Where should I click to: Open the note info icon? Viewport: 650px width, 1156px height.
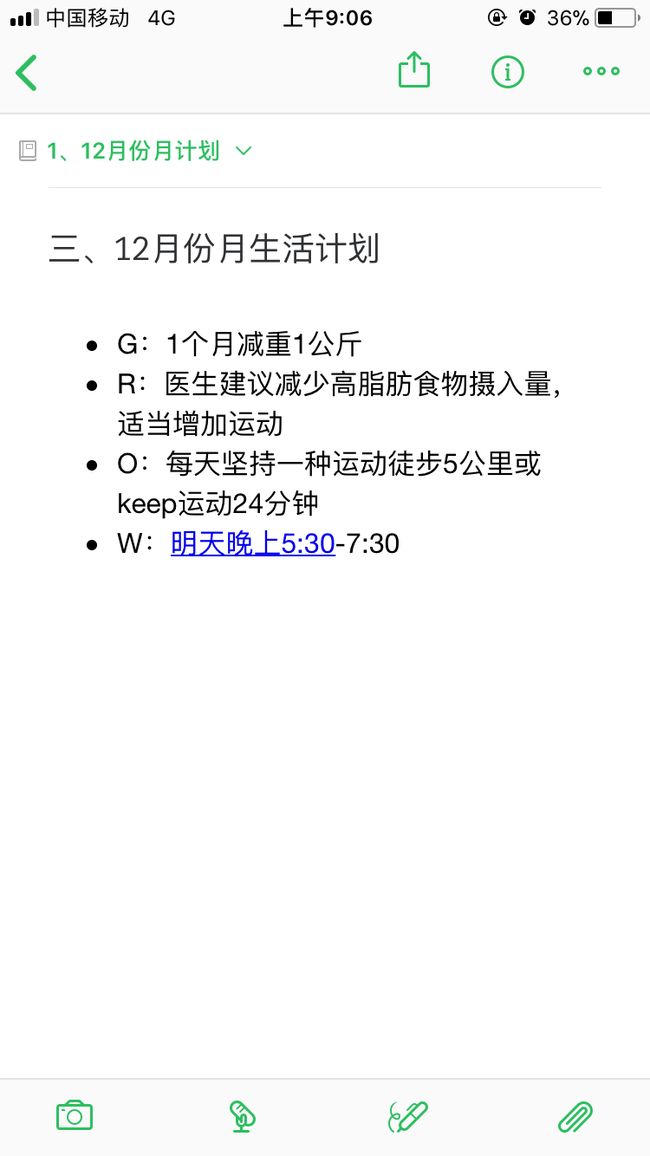coord(508,72)
